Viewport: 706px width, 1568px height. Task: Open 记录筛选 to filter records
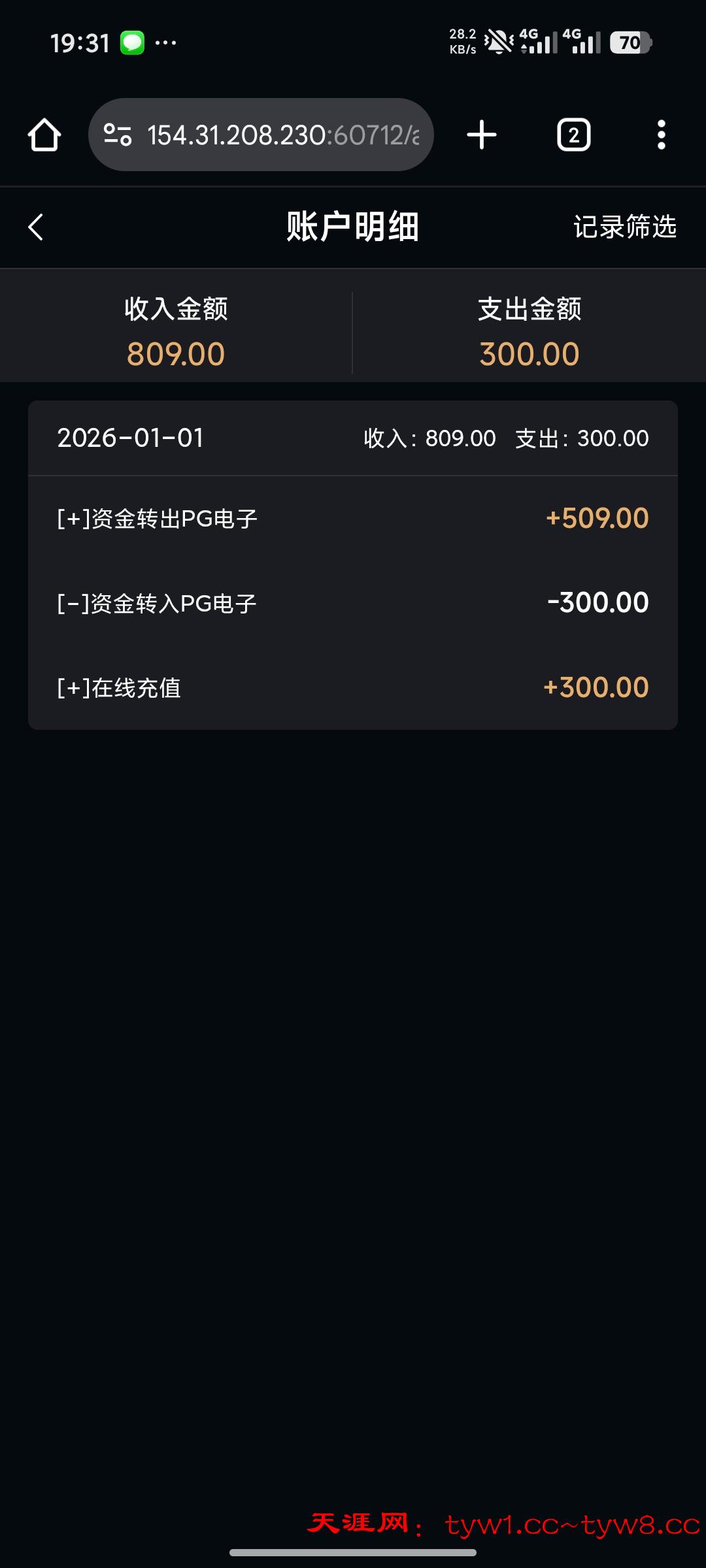(624, 227)
